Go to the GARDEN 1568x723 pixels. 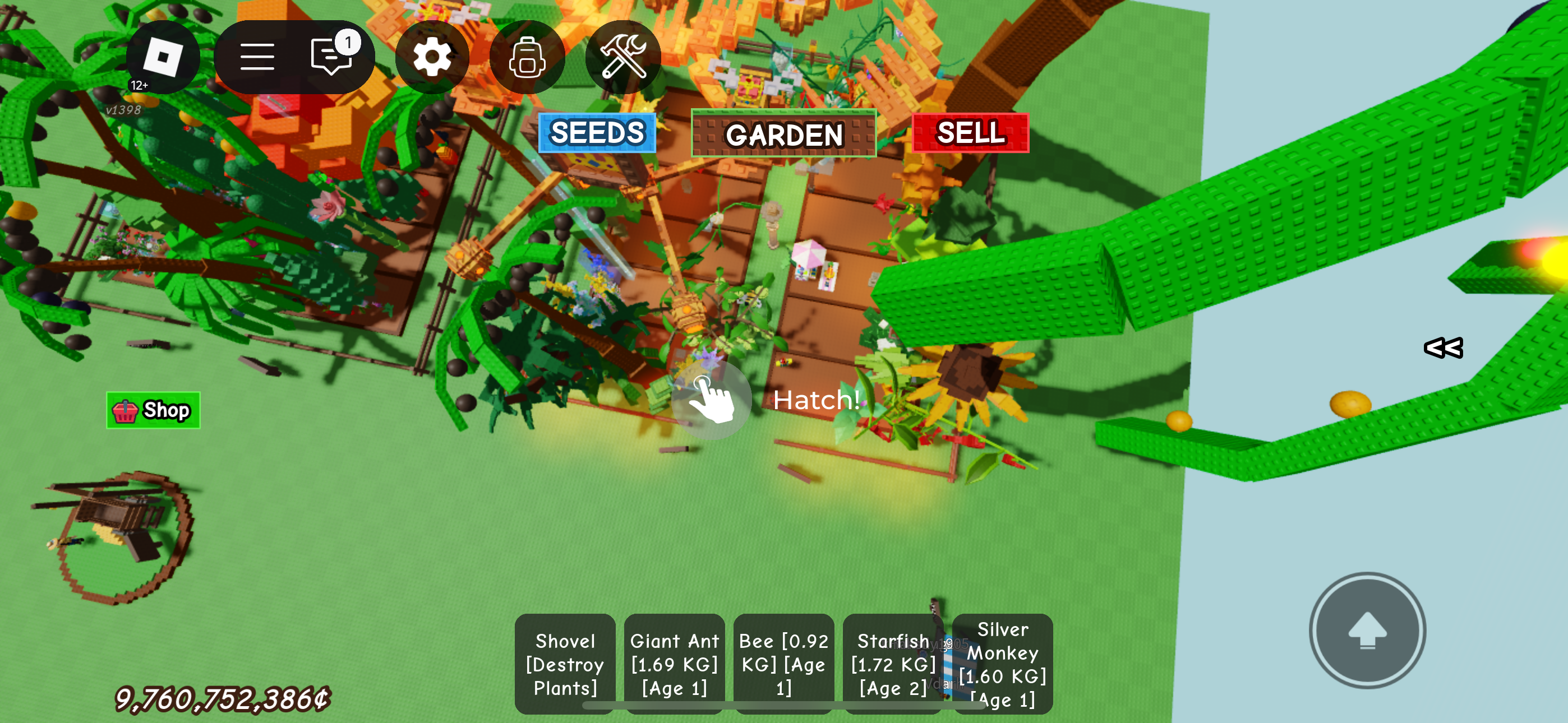click(x=783, y=134)
